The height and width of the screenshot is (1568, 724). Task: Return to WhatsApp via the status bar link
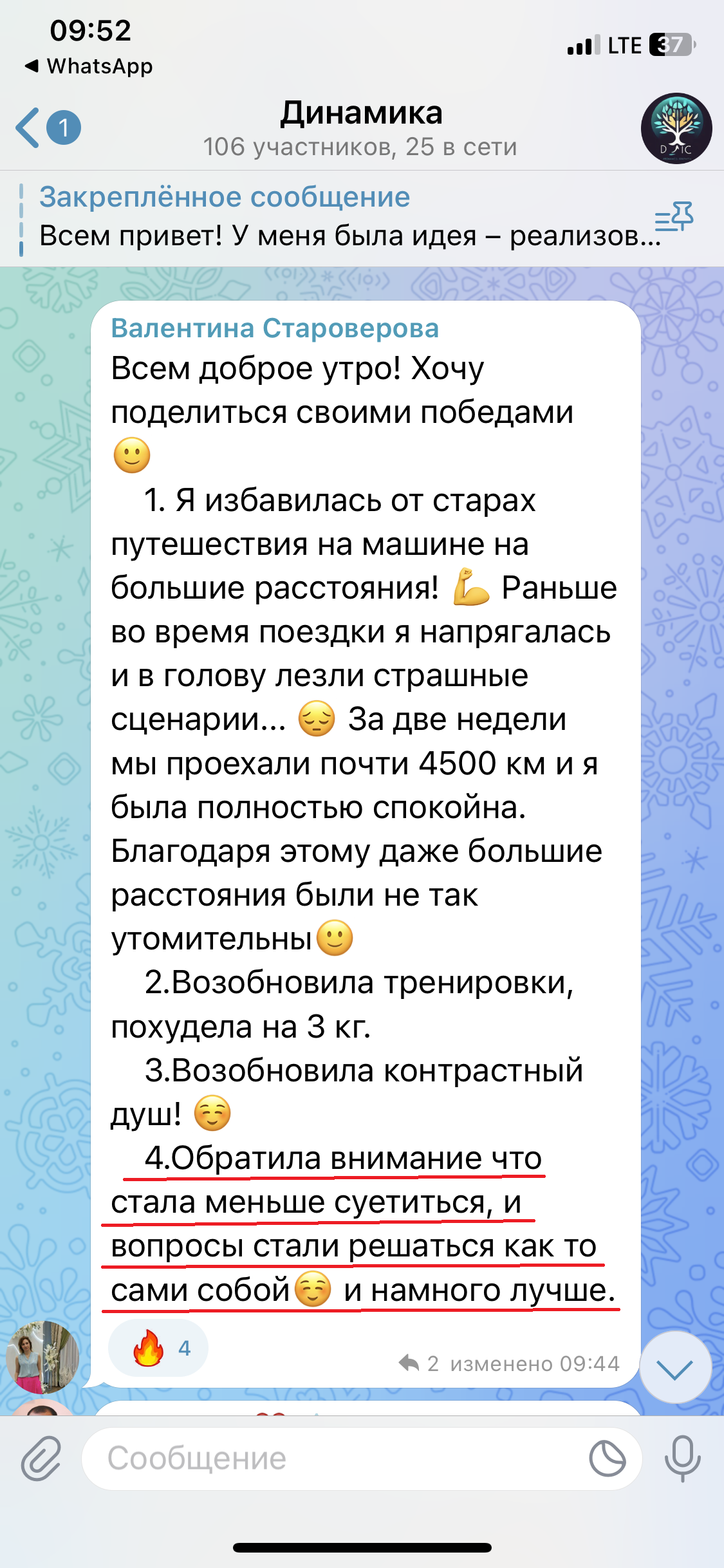(89, 66)
